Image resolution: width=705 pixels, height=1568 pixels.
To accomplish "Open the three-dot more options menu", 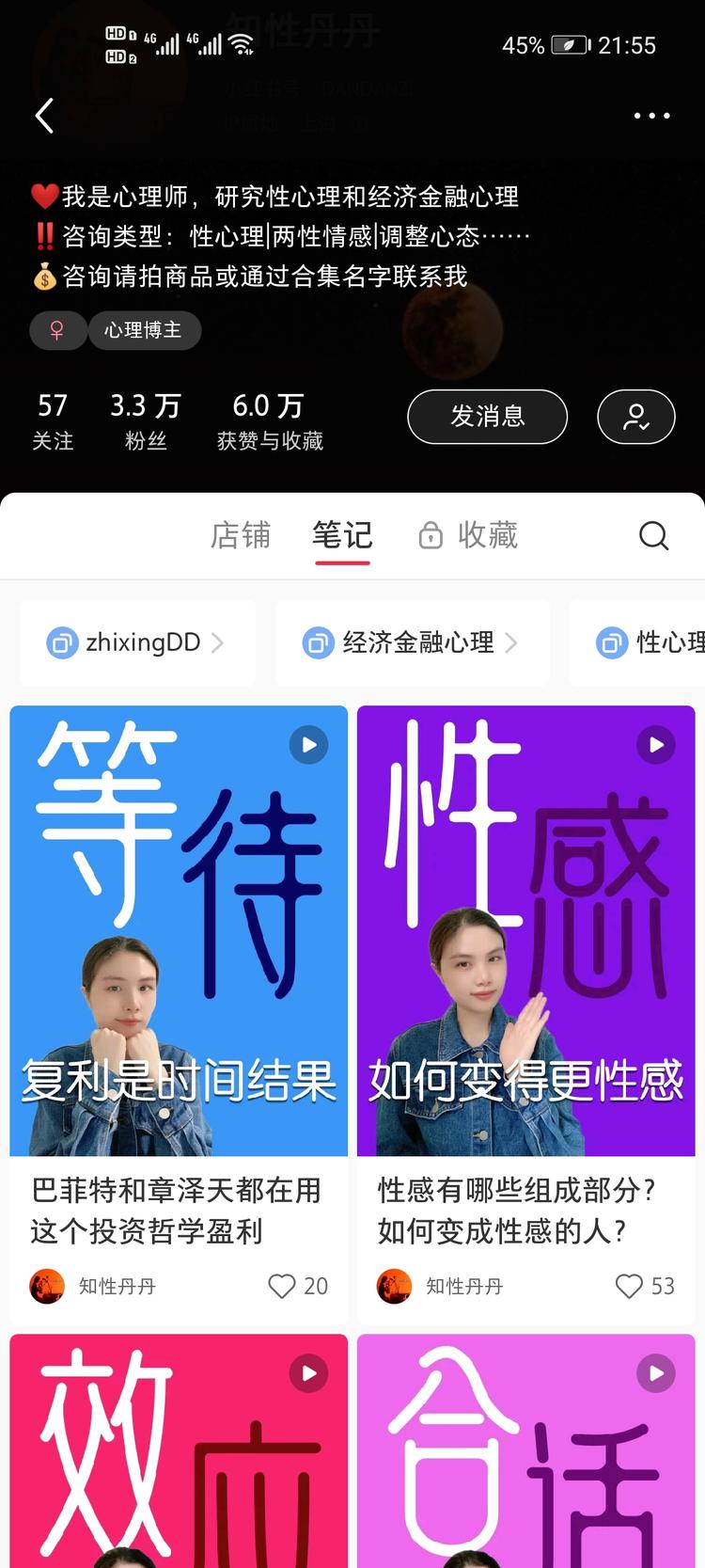I will point(652,115).
